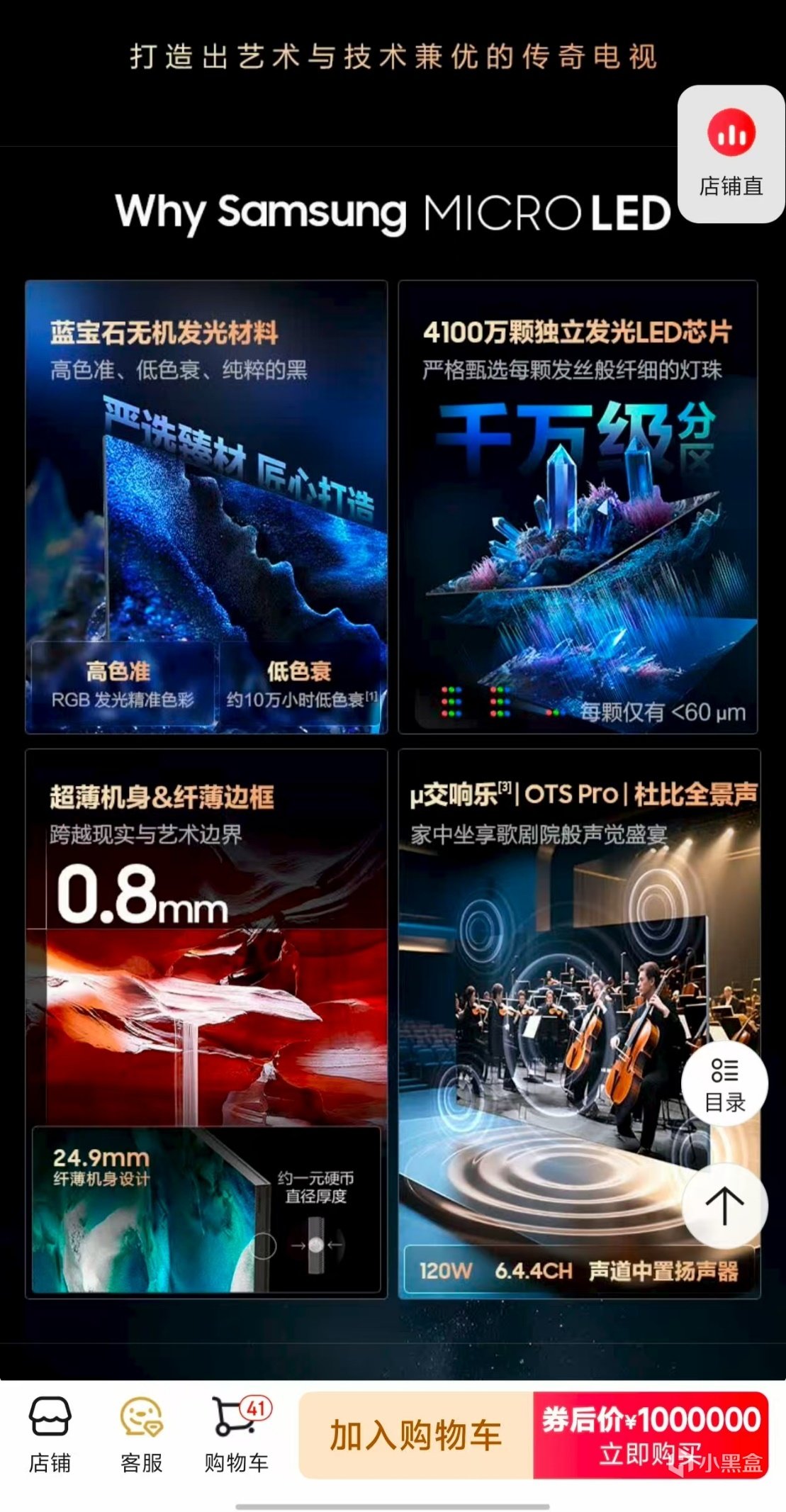Visit the 店铺 store page
Screen dimensions: 786x1512
point(50,1434)
